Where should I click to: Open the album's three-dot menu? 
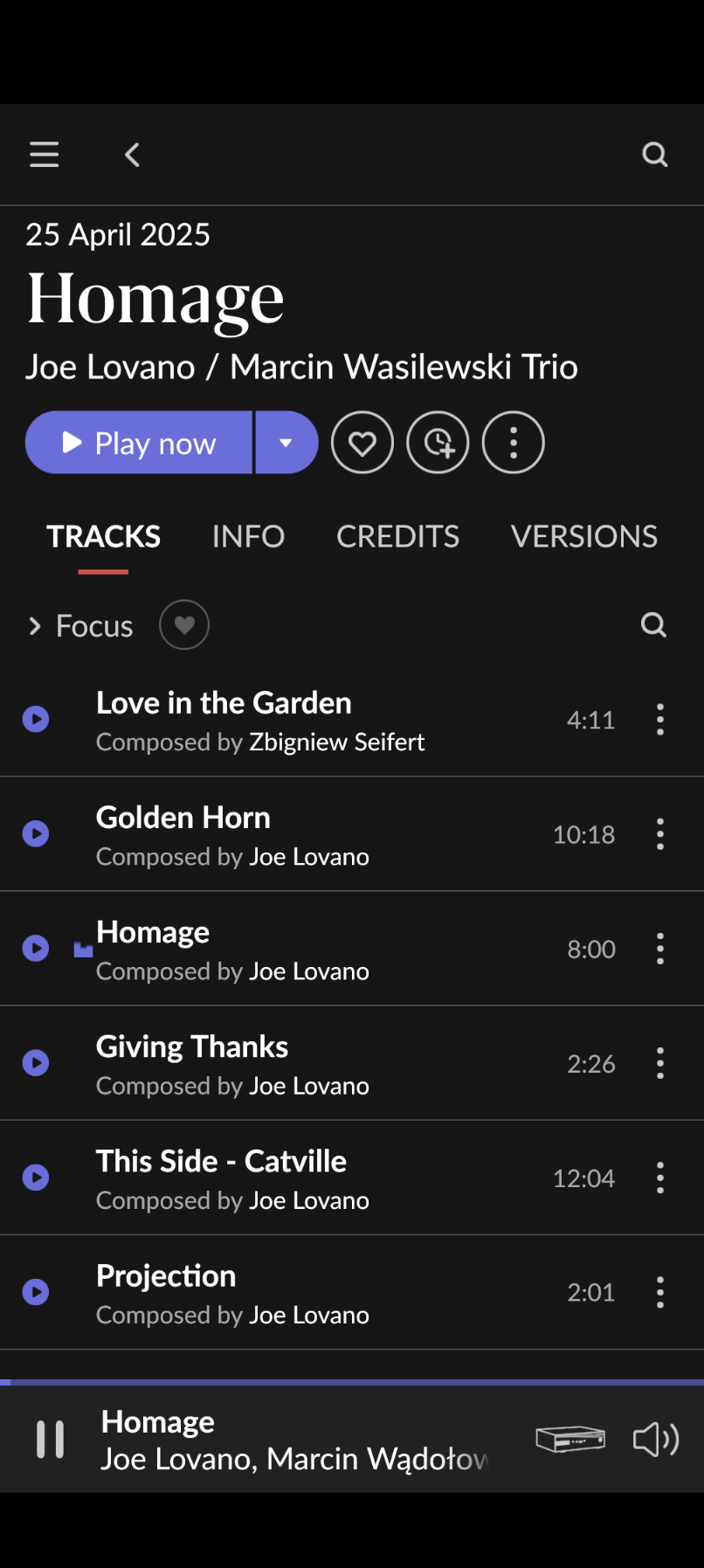click(x=514, y=443)
